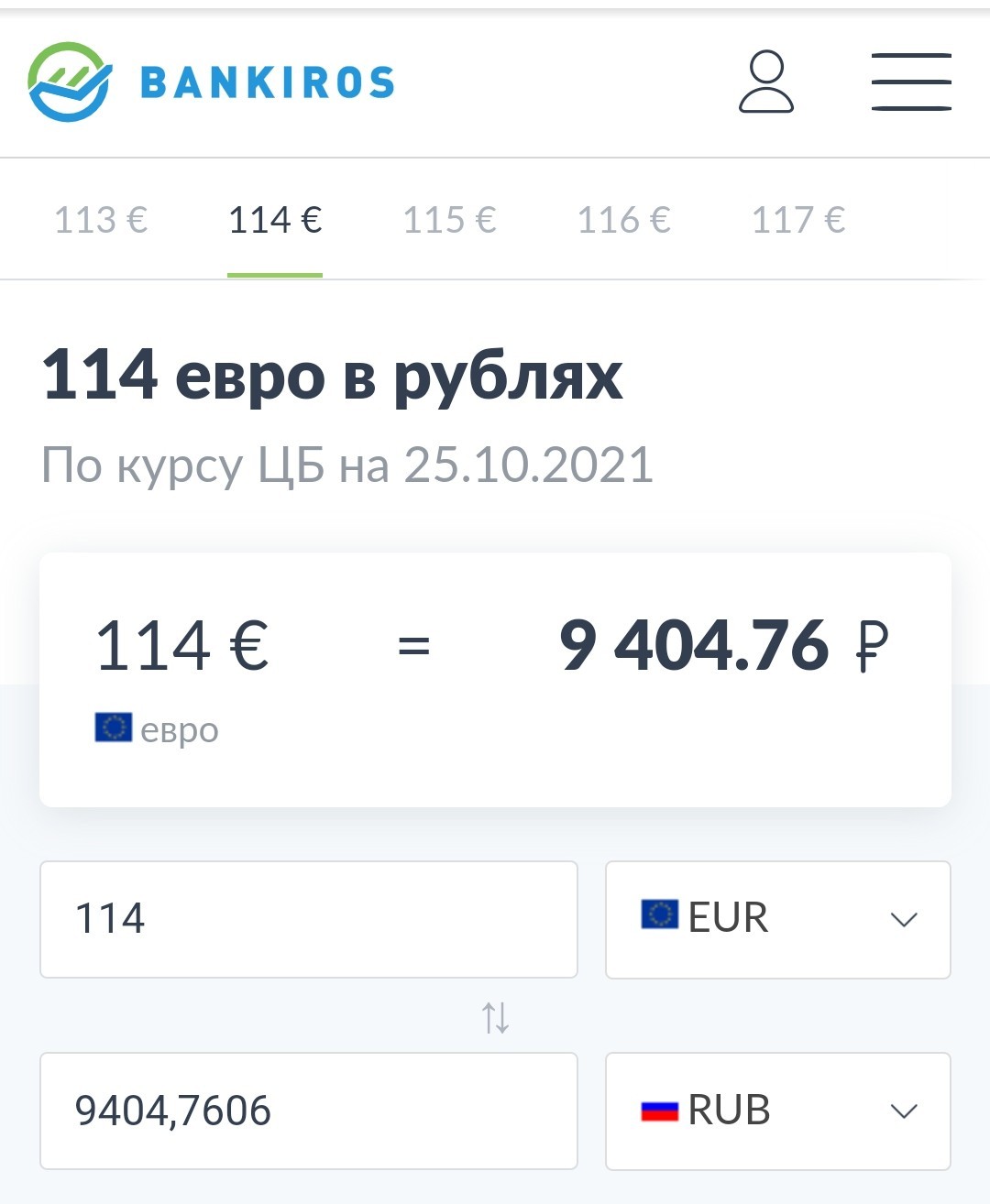Edit the 9404,7606 amount field

click(308, 1111)
